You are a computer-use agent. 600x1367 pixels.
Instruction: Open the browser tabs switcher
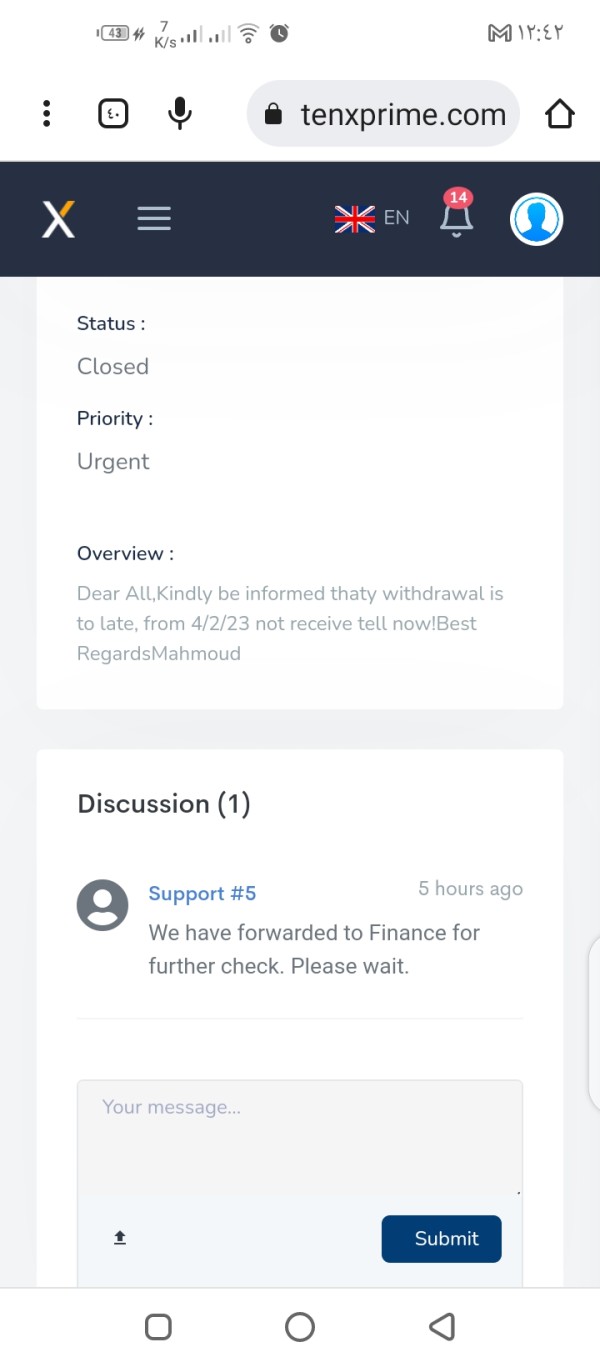coord(113,114)
